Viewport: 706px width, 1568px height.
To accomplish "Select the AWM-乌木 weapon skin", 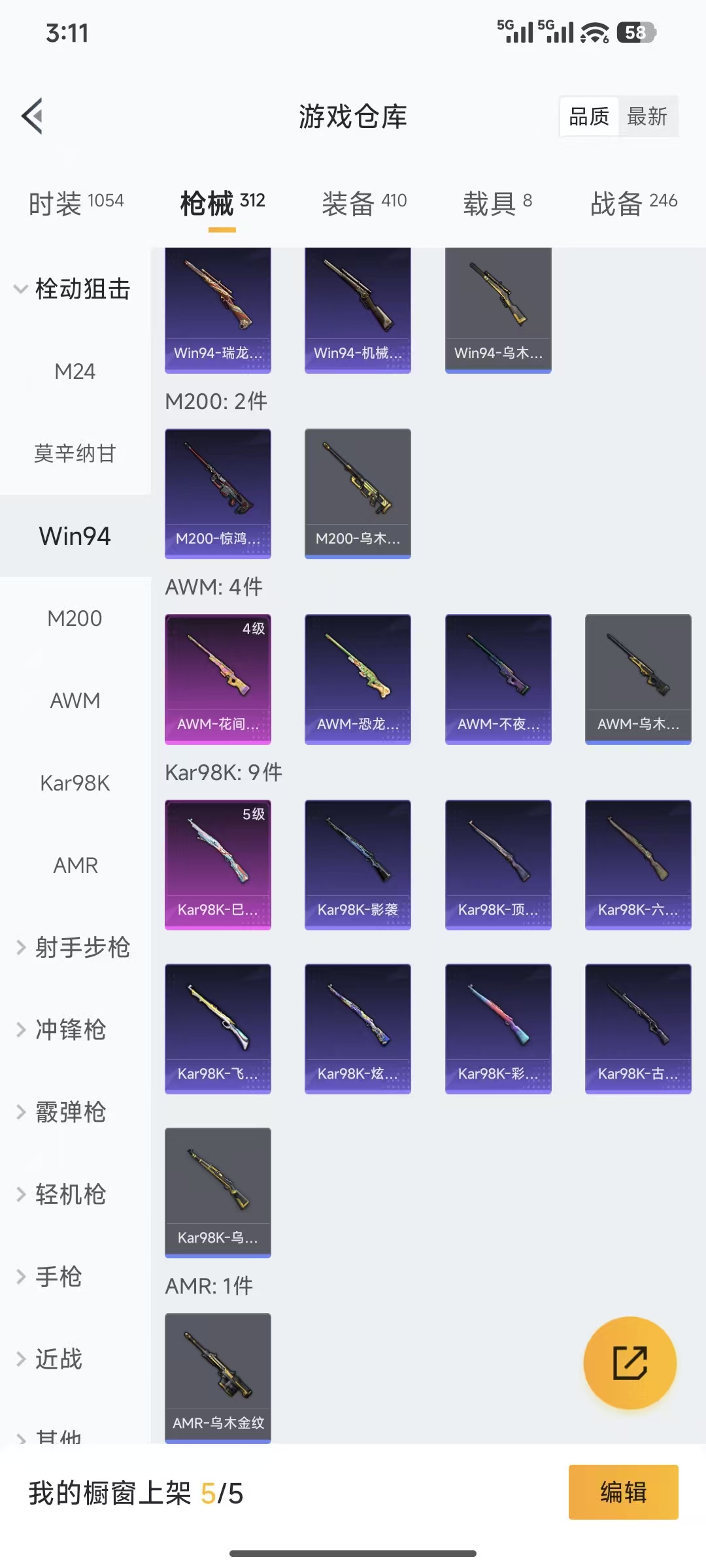I will (637, 678).
